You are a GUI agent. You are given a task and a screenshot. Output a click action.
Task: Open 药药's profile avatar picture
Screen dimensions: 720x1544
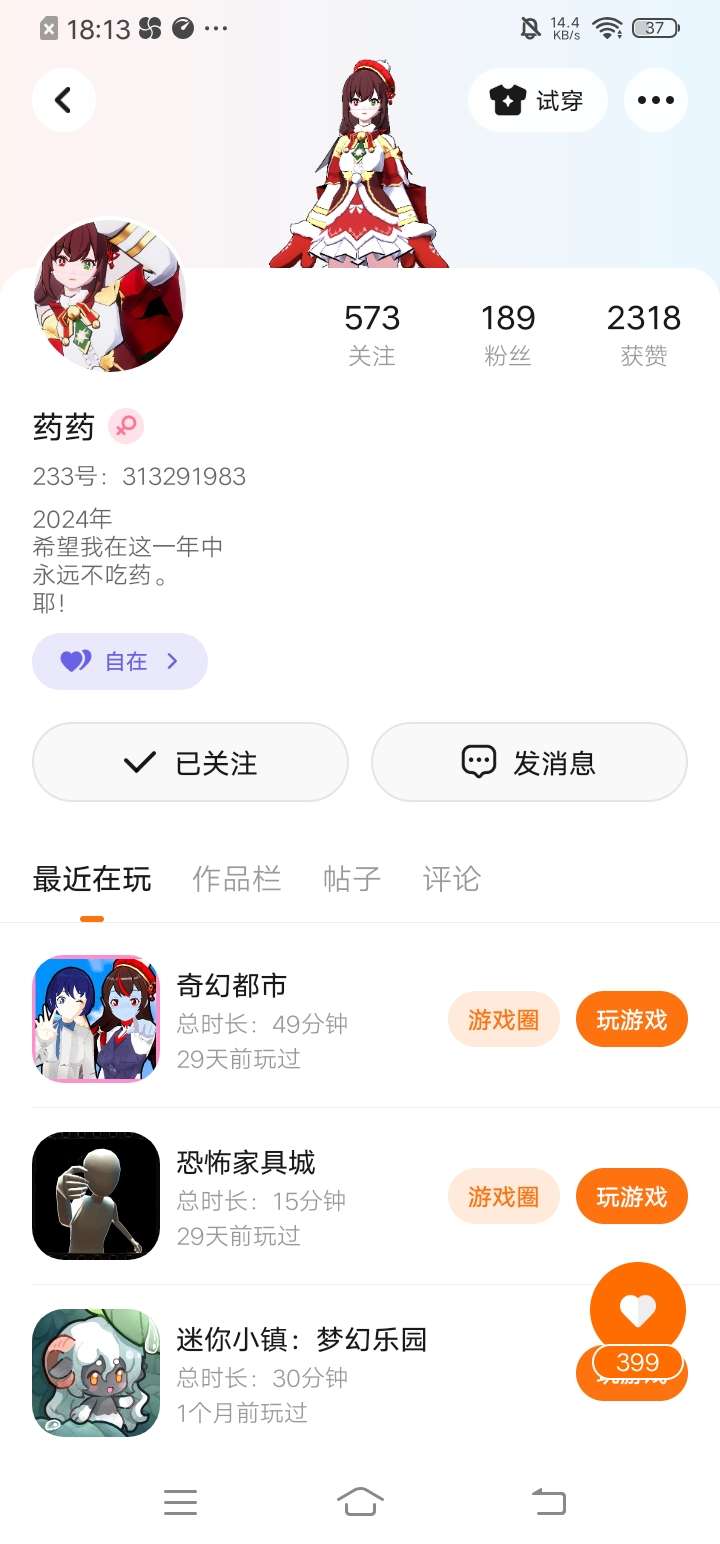(x=109, y=296)
